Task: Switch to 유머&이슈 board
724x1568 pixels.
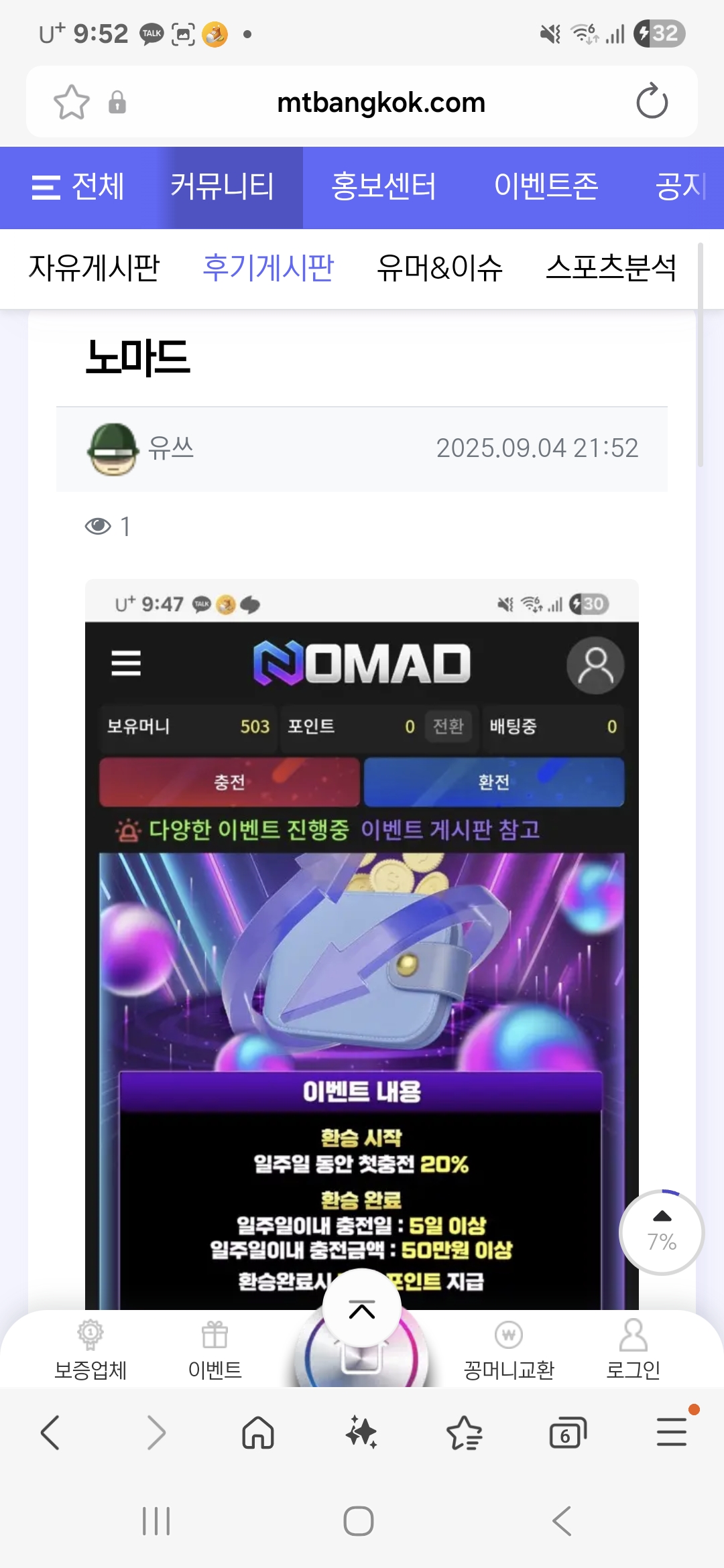Action: pyautogui.click(x=439, y=268)
